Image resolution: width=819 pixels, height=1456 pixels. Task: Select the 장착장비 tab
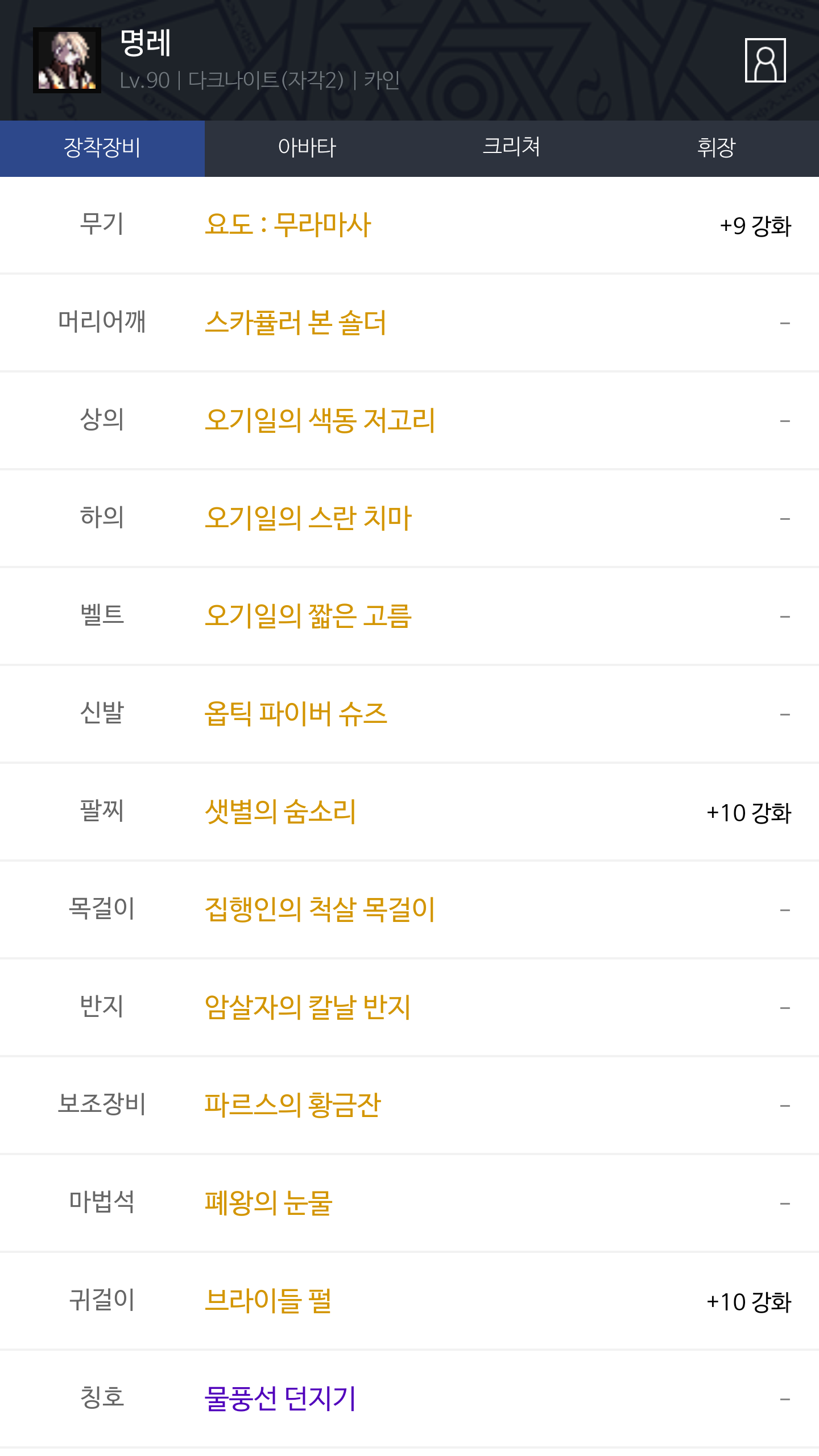click(x=102, y=148)
